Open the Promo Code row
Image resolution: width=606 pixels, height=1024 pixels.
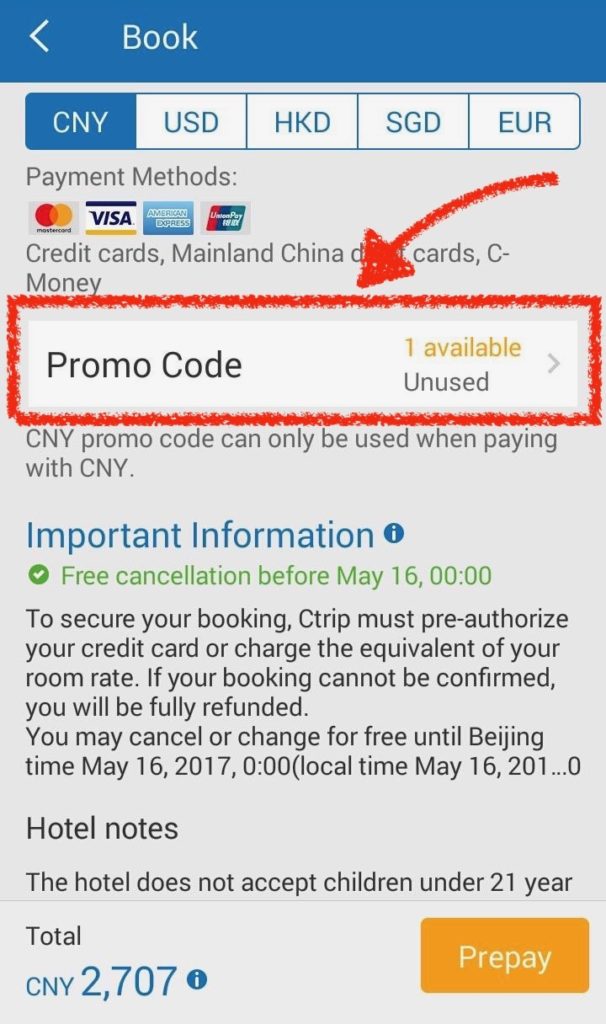pyautogui.click(x=302, y=365)
